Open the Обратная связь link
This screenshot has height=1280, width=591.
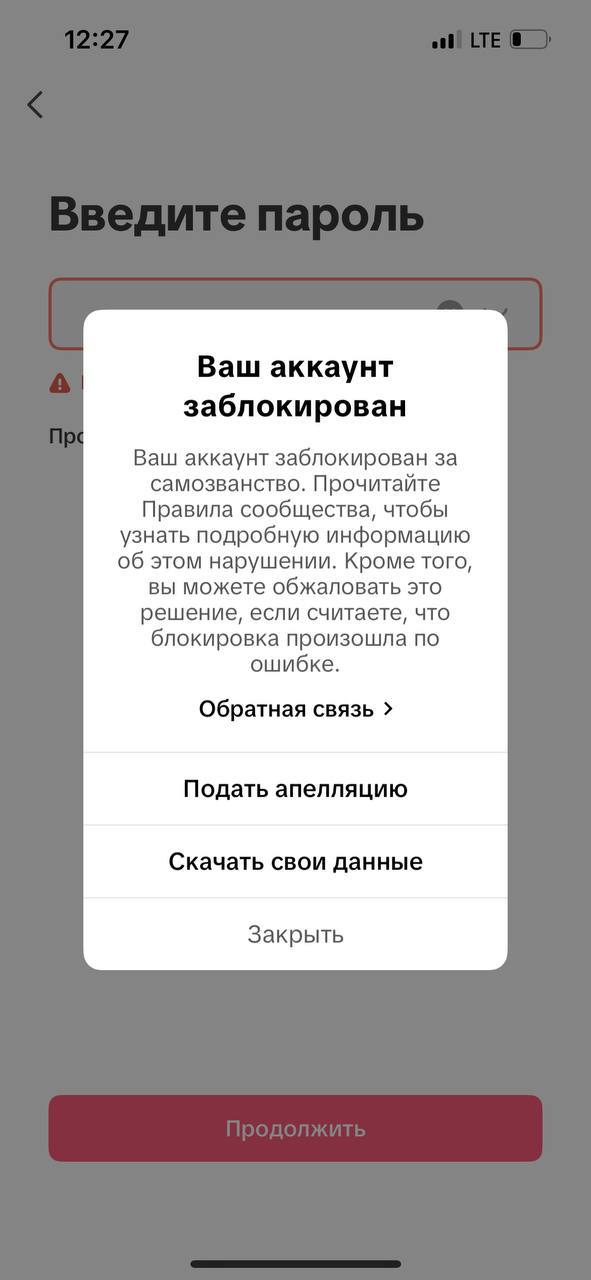(296, 709)
